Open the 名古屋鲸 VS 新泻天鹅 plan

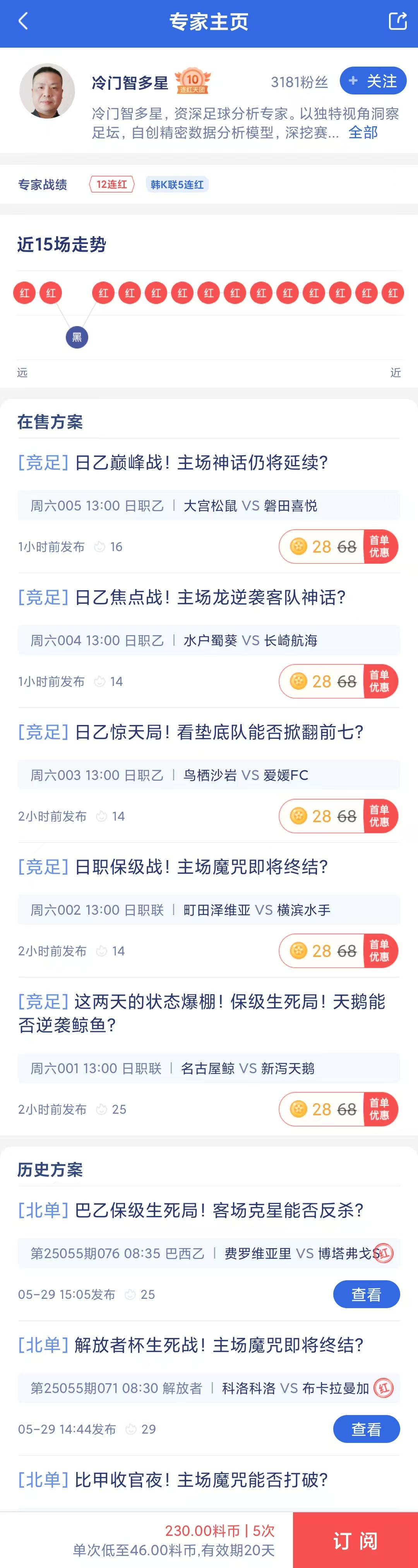(201, 1013)
